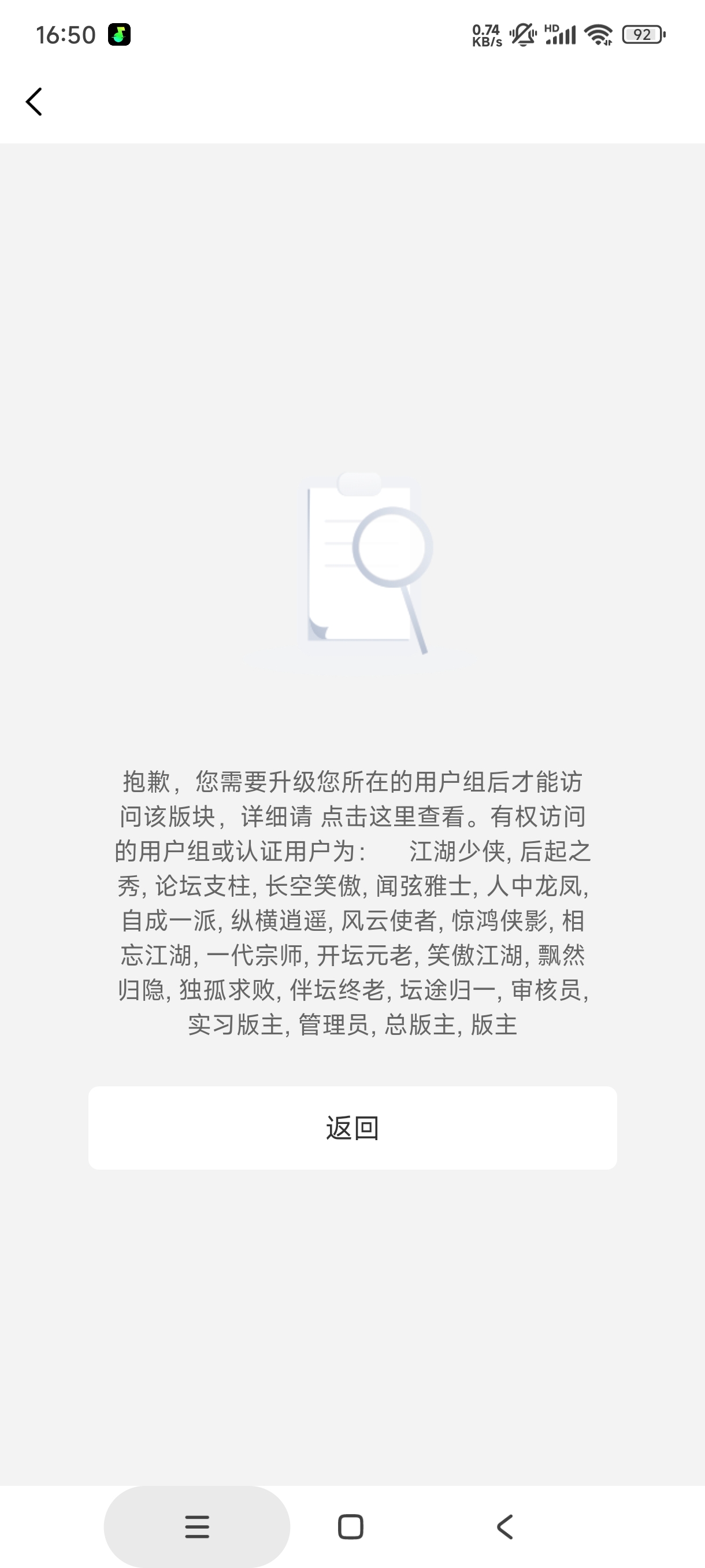Open recent apps from navigation bar
Screen dimensions: 705x1568
(197, 1526)
